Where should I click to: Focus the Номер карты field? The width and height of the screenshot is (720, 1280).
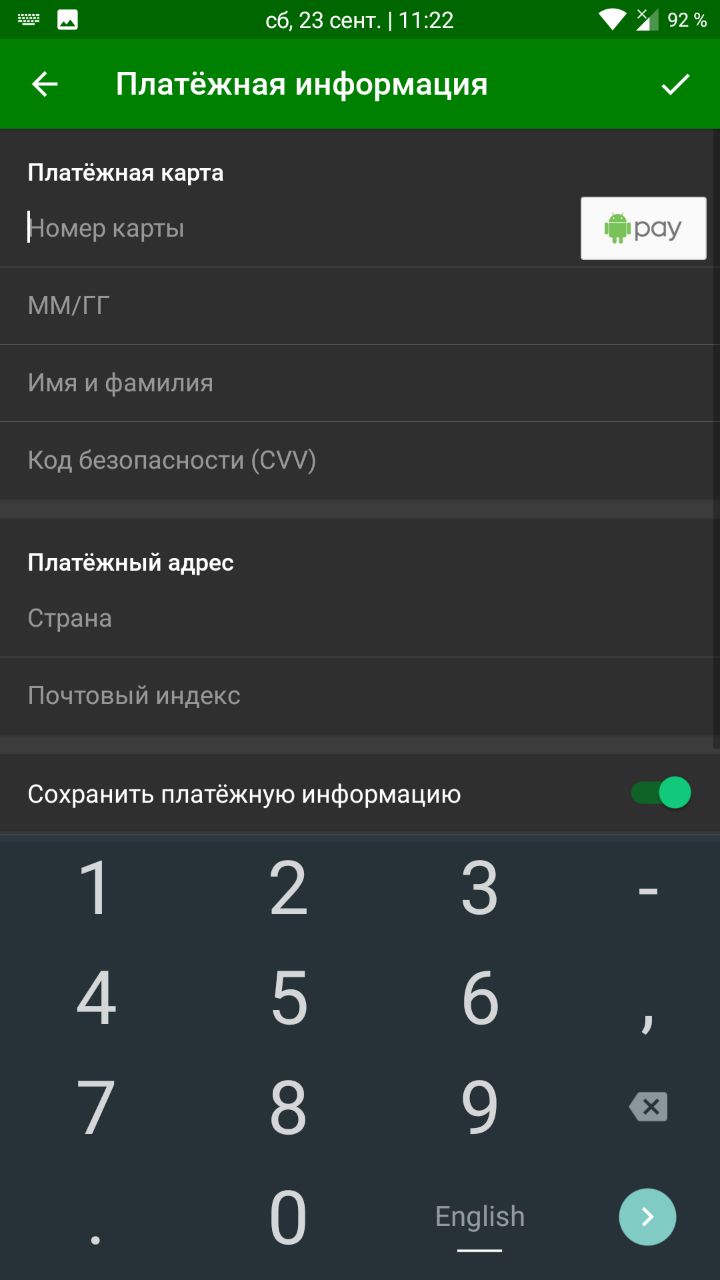290,229
